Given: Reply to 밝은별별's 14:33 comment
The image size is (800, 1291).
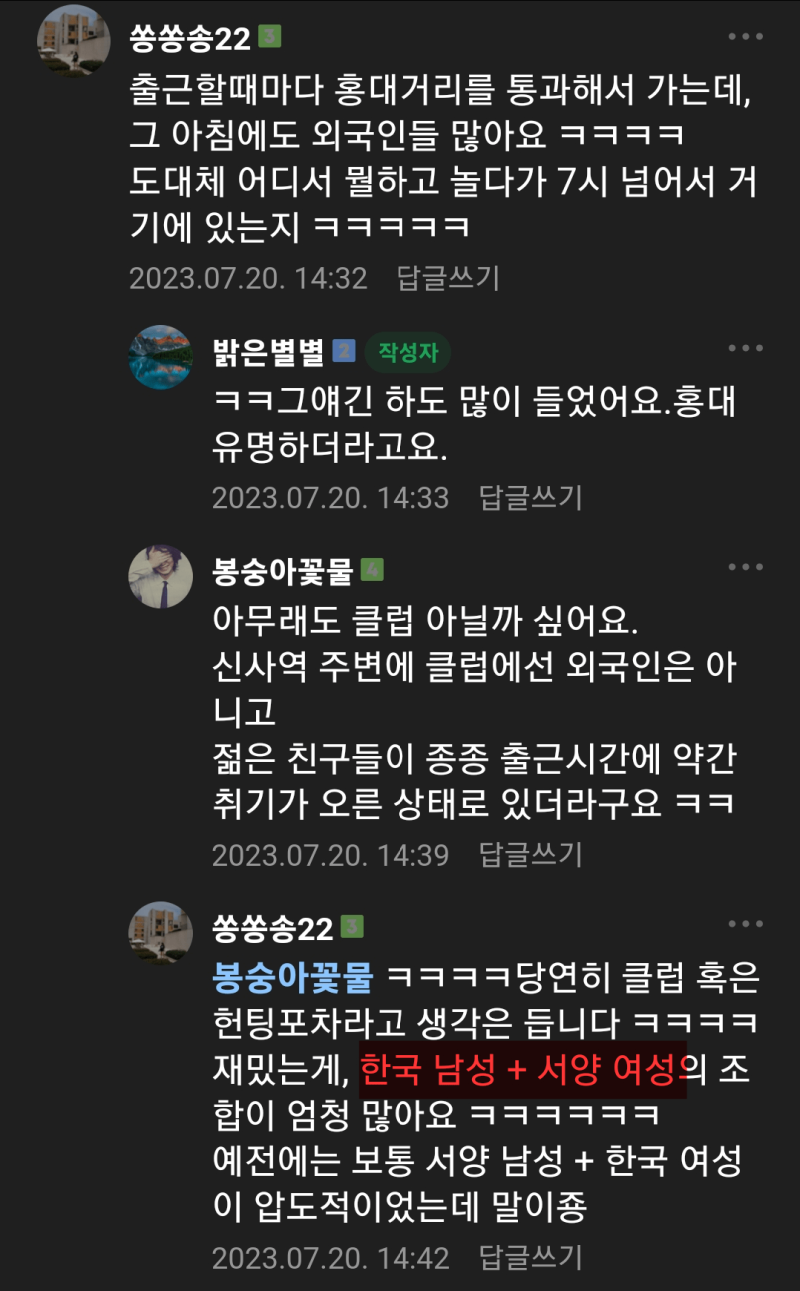Looking at the screenshot, I should tap(530, 497).
